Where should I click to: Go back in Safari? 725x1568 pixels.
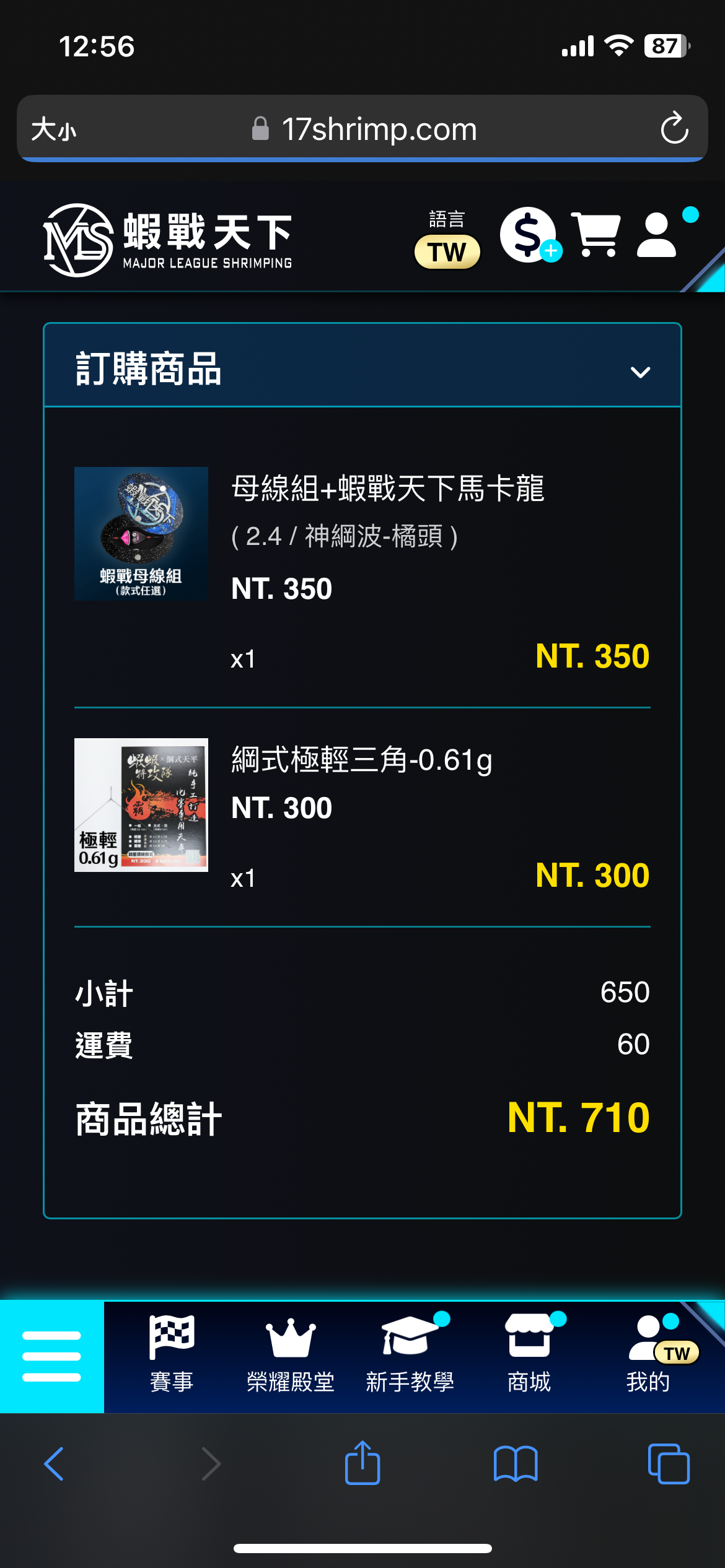click(54, 1464)
